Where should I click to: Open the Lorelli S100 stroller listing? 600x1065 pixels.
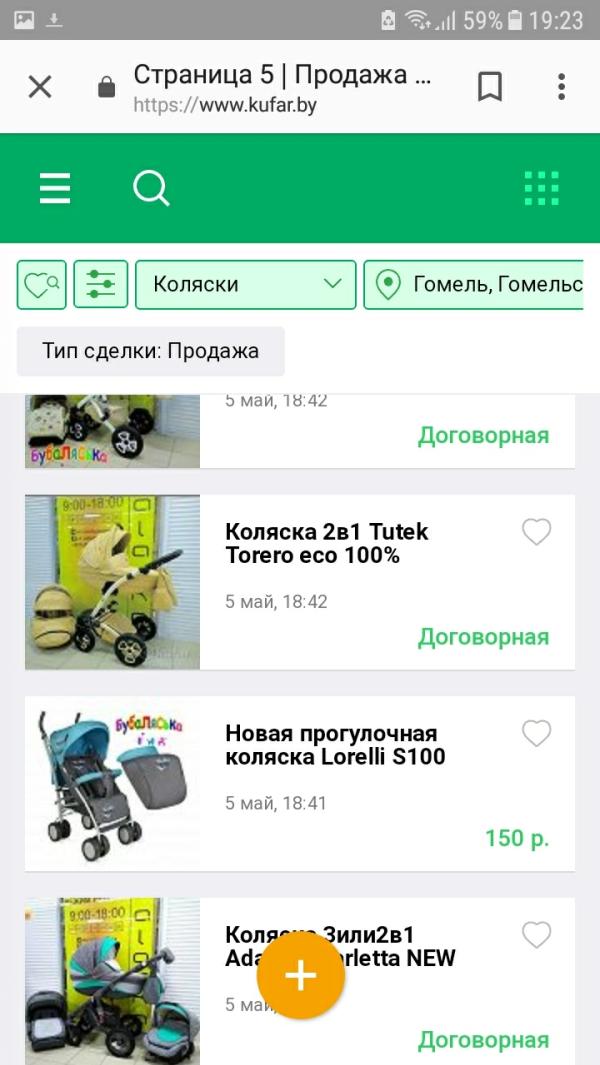coord(335,745)
